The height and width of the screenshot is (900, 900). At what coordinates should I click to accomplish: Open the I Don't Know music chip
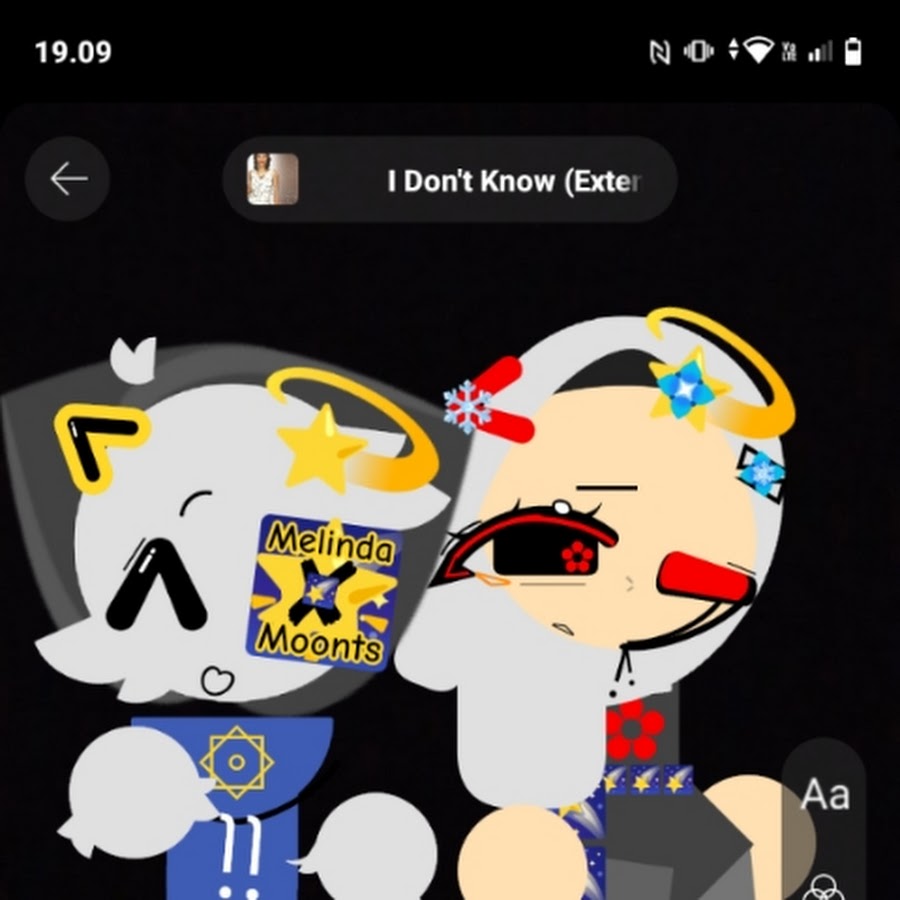[450, 180]
